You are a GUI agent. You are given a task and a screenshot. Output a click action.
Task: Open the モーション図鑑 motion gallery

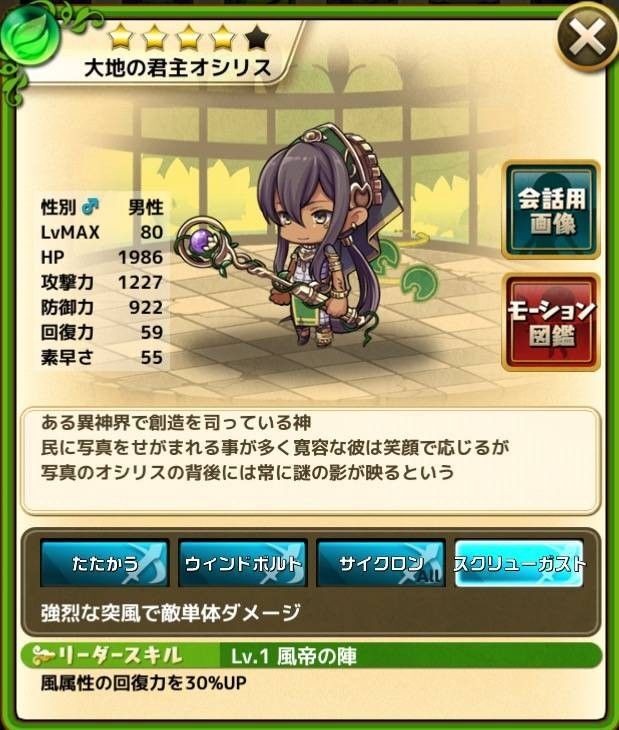click(551, 322)
